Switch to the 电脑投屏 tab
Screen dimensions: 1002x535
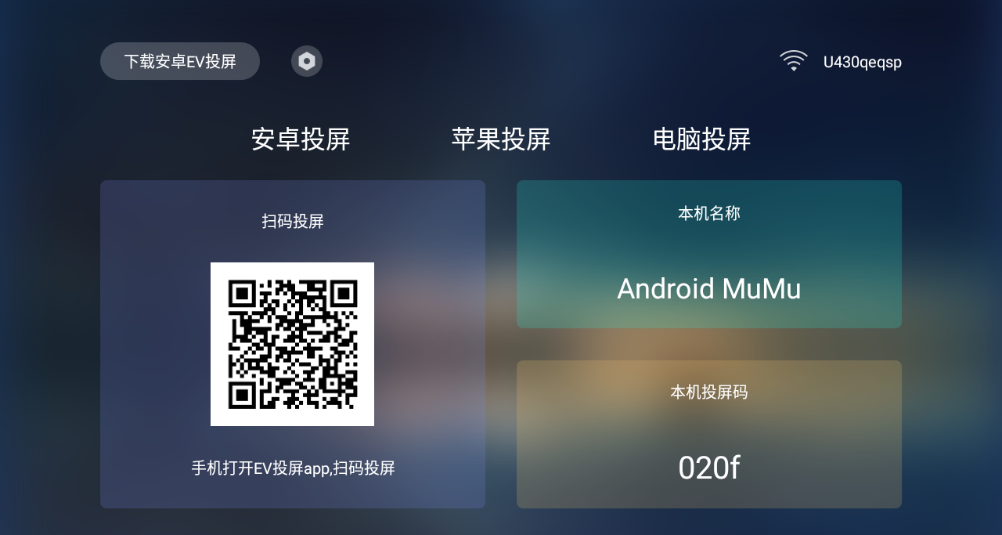tap(701, 139)
